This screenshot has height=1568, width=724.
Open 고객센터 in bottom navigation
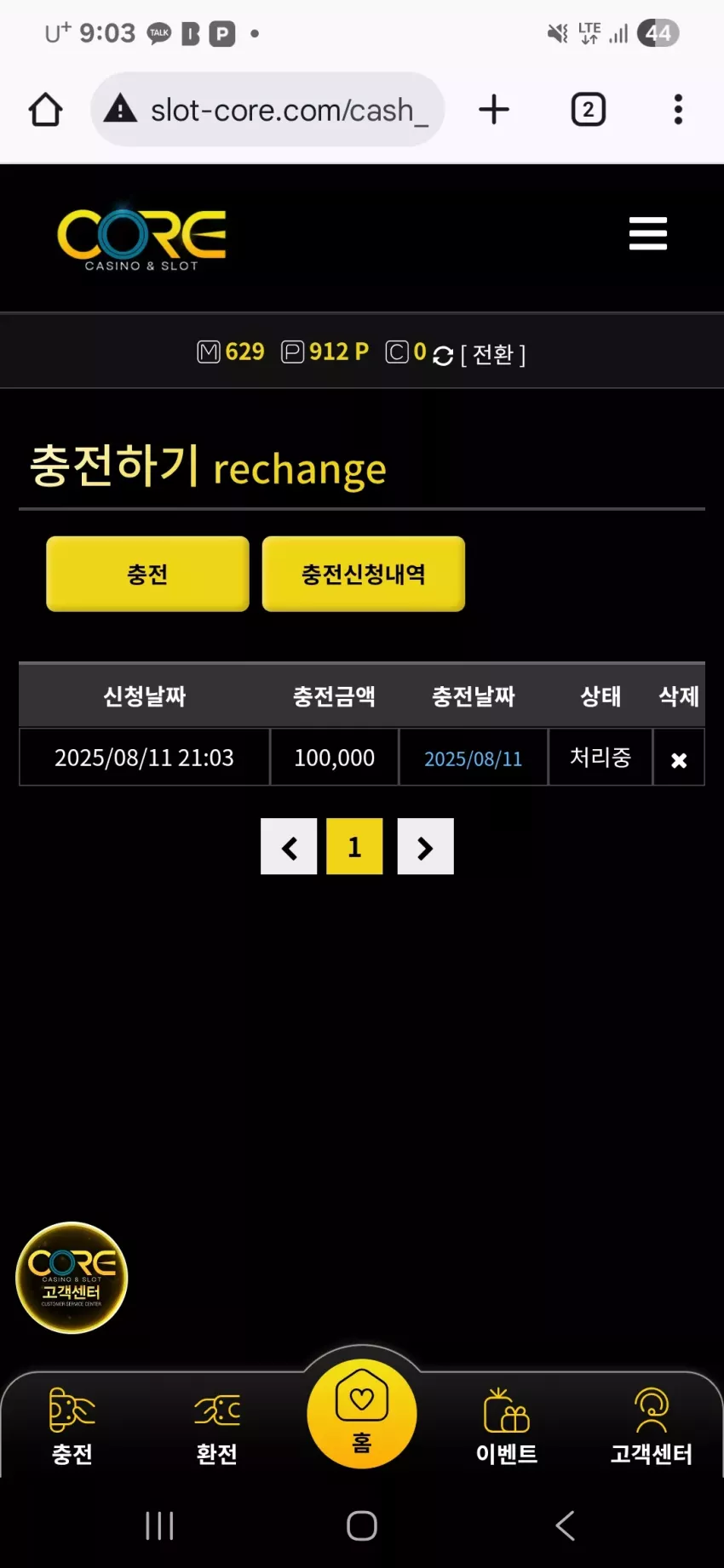coord(652,1426)
